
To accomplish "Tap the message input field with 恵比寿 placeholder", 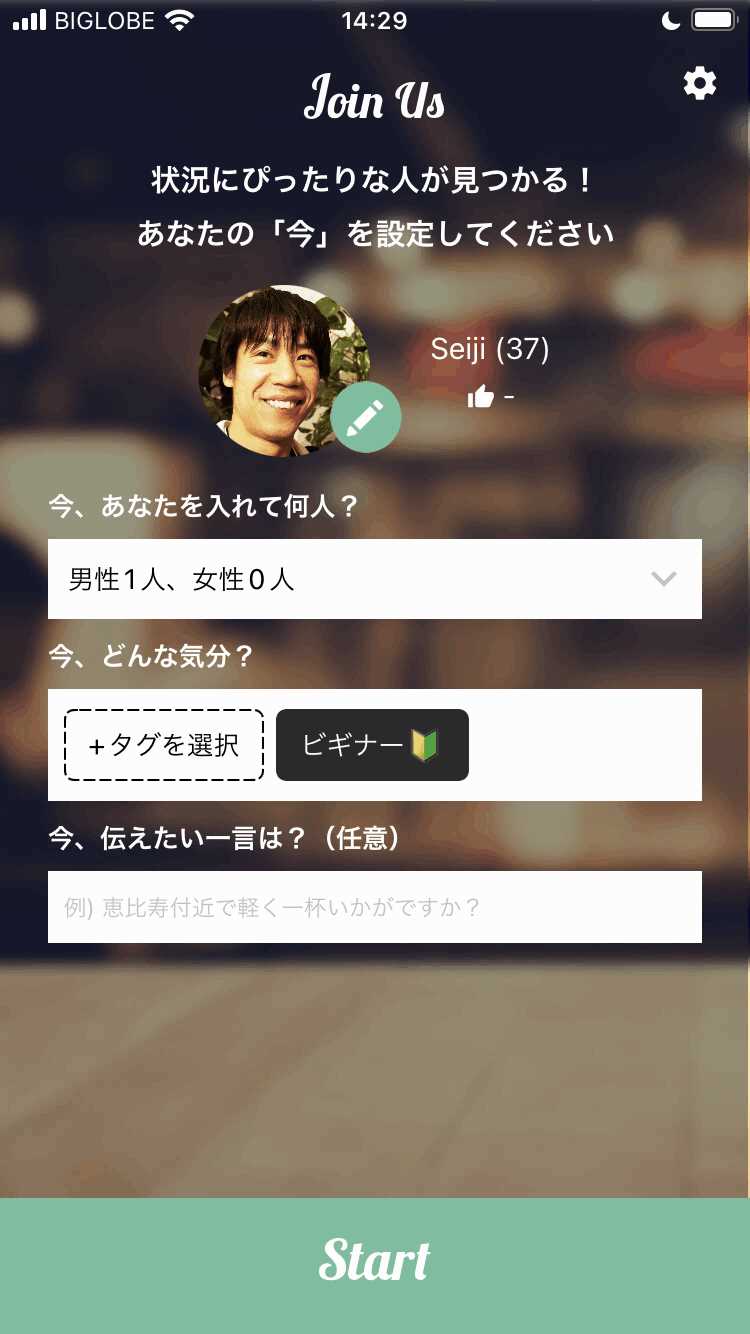I will click(374, 907).
